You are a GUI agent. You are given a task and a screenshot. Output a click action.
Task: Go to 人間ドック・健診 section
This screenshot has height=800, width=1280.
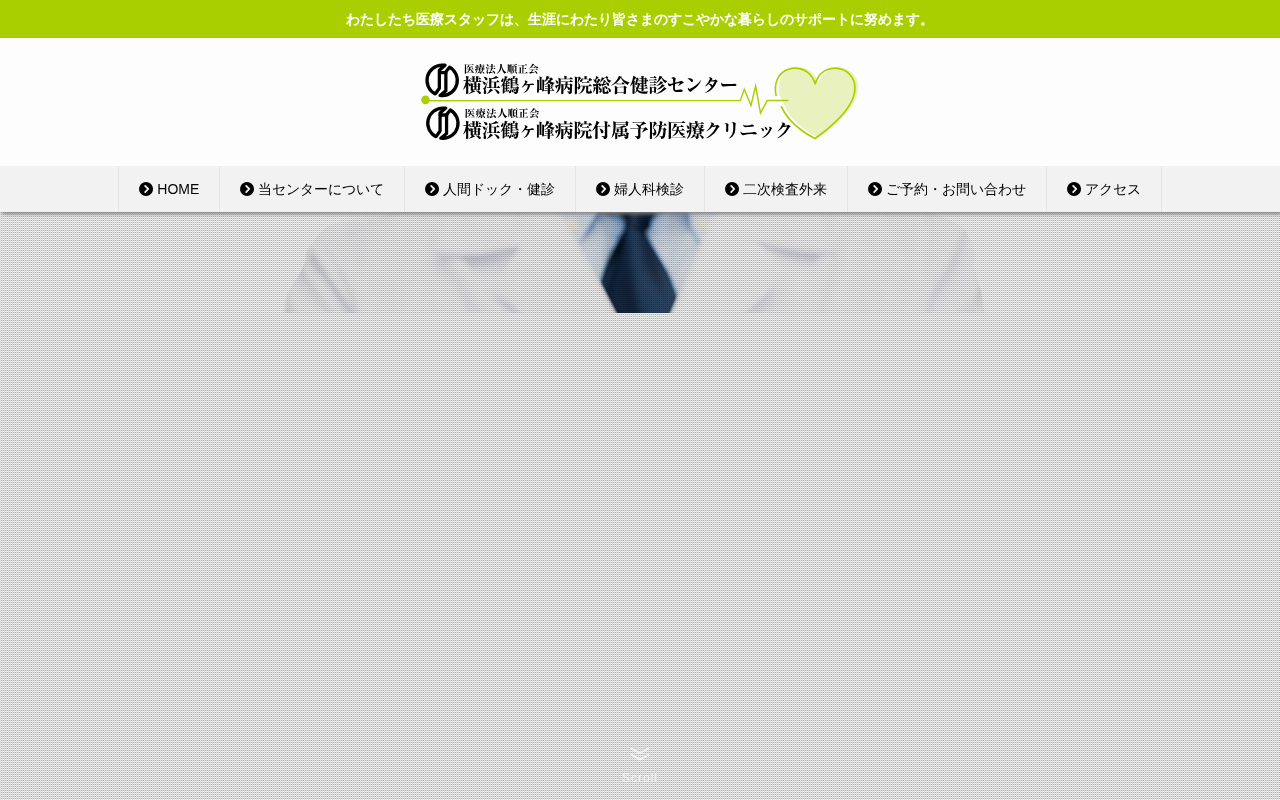pyautogui.click(x=490, y=189)
